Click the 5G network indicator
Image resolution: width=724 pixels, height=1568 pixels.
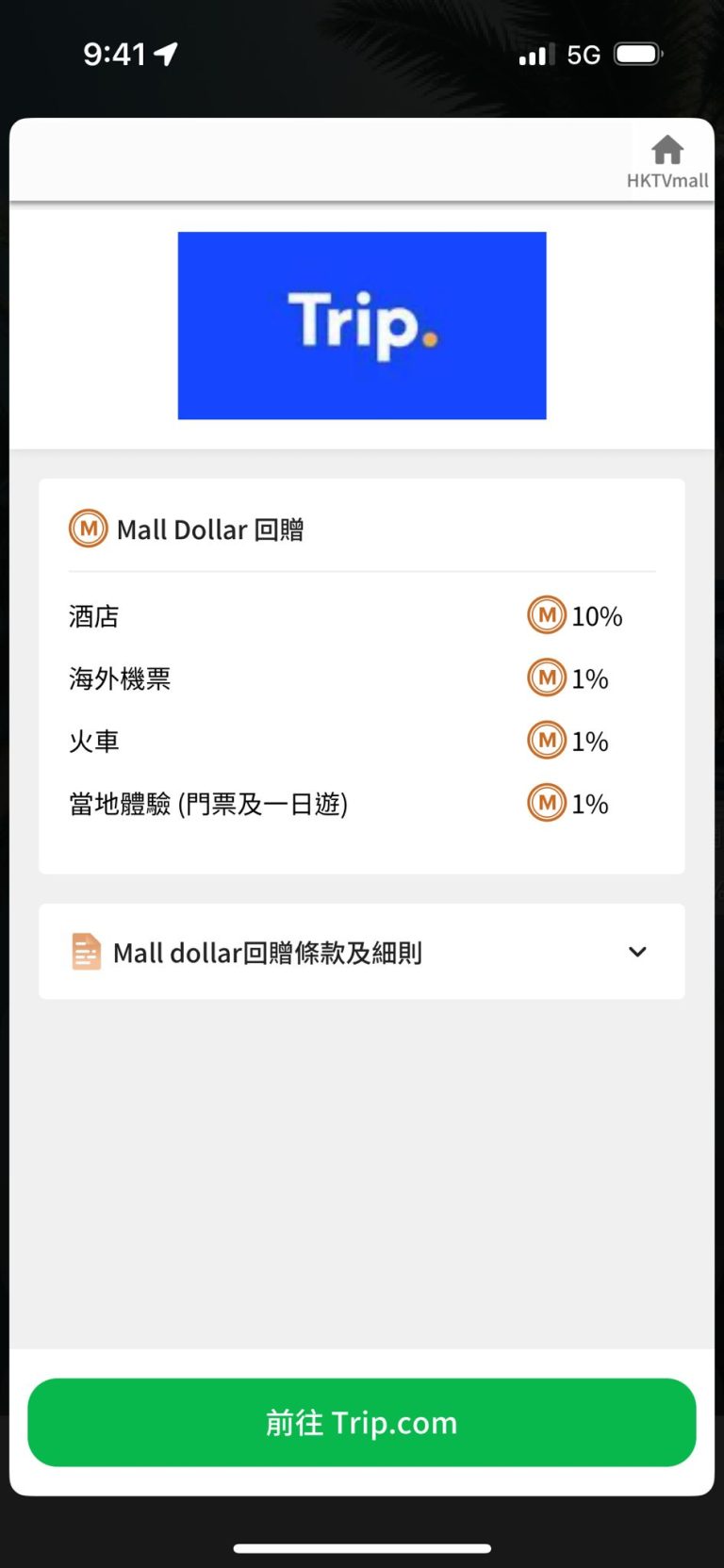(582, 54)
